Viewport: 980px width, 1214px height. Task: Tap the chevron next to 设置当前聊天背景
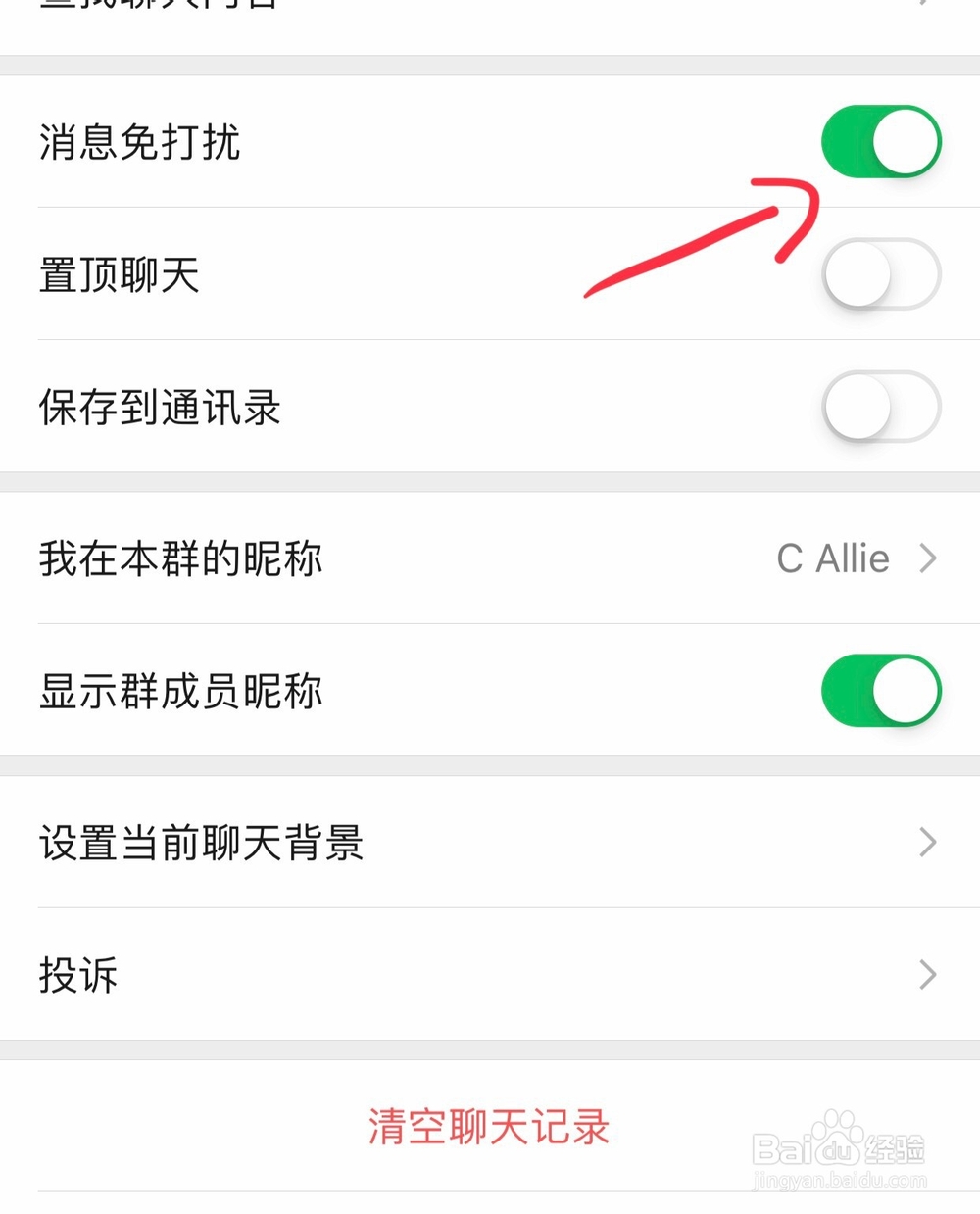click(x=927, y=841)
